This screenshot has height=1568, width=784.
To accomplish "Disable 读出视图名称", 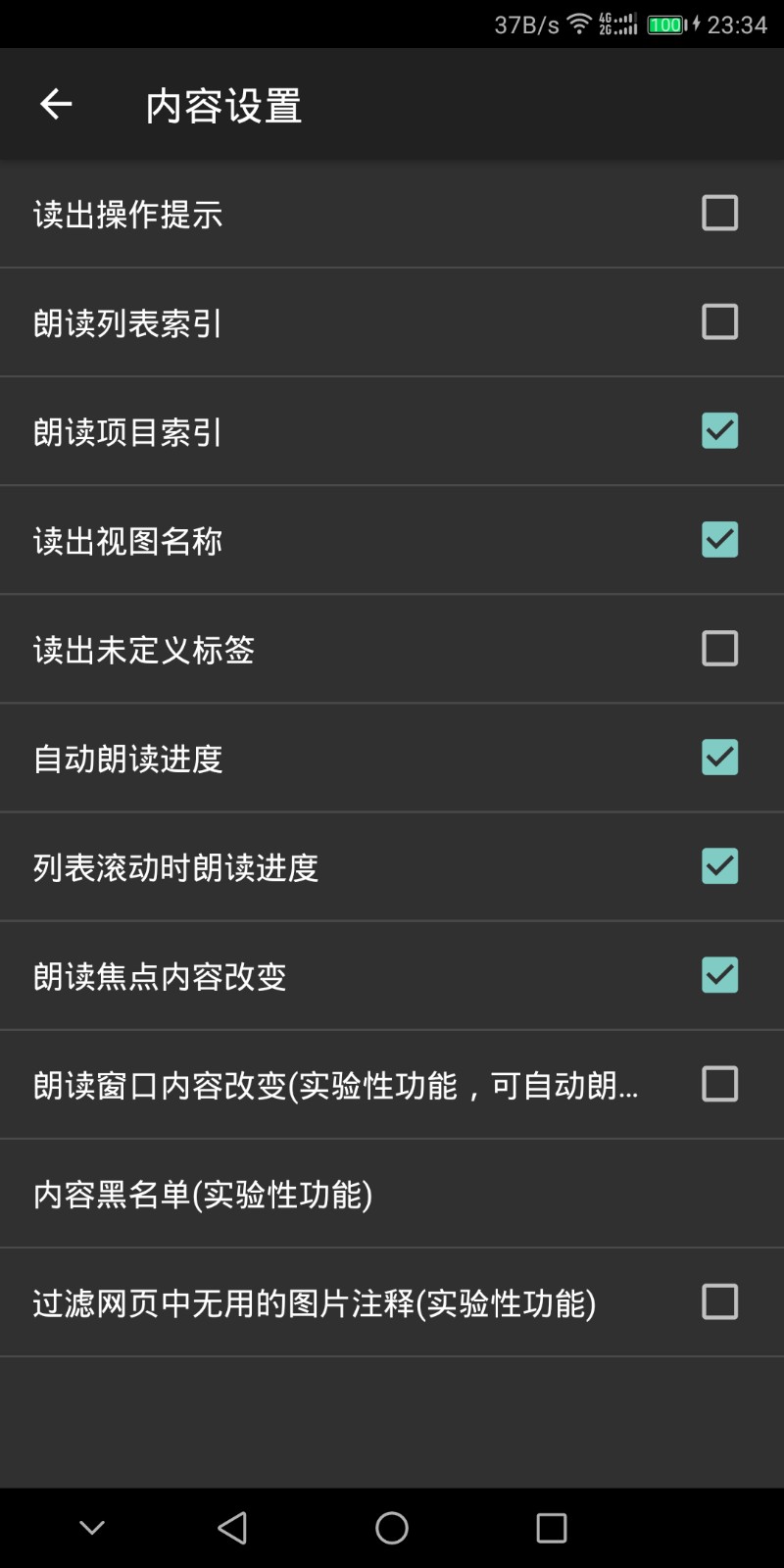I will point(719,539).
